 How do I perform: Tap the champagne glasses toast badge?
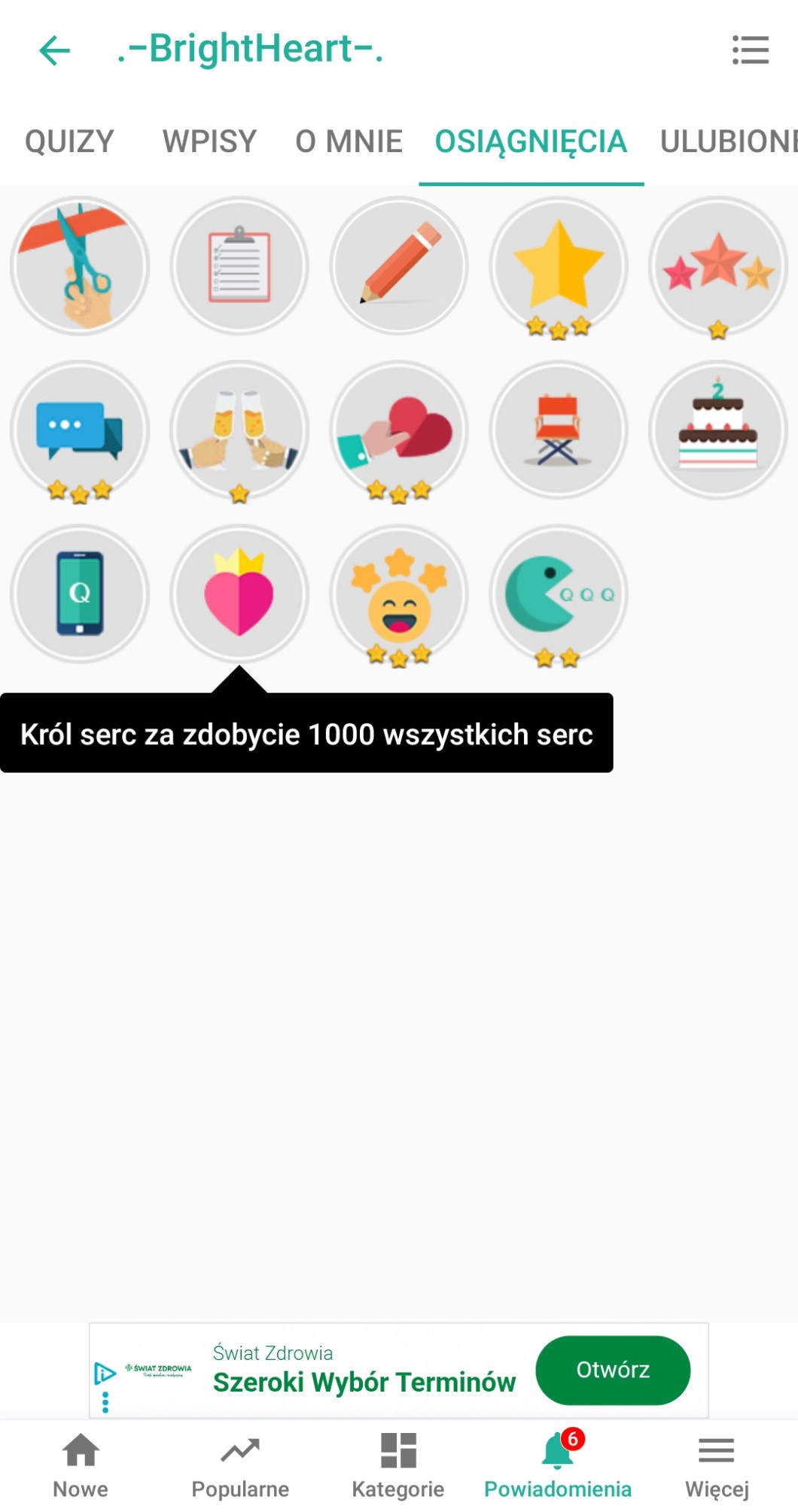(239, 430)
